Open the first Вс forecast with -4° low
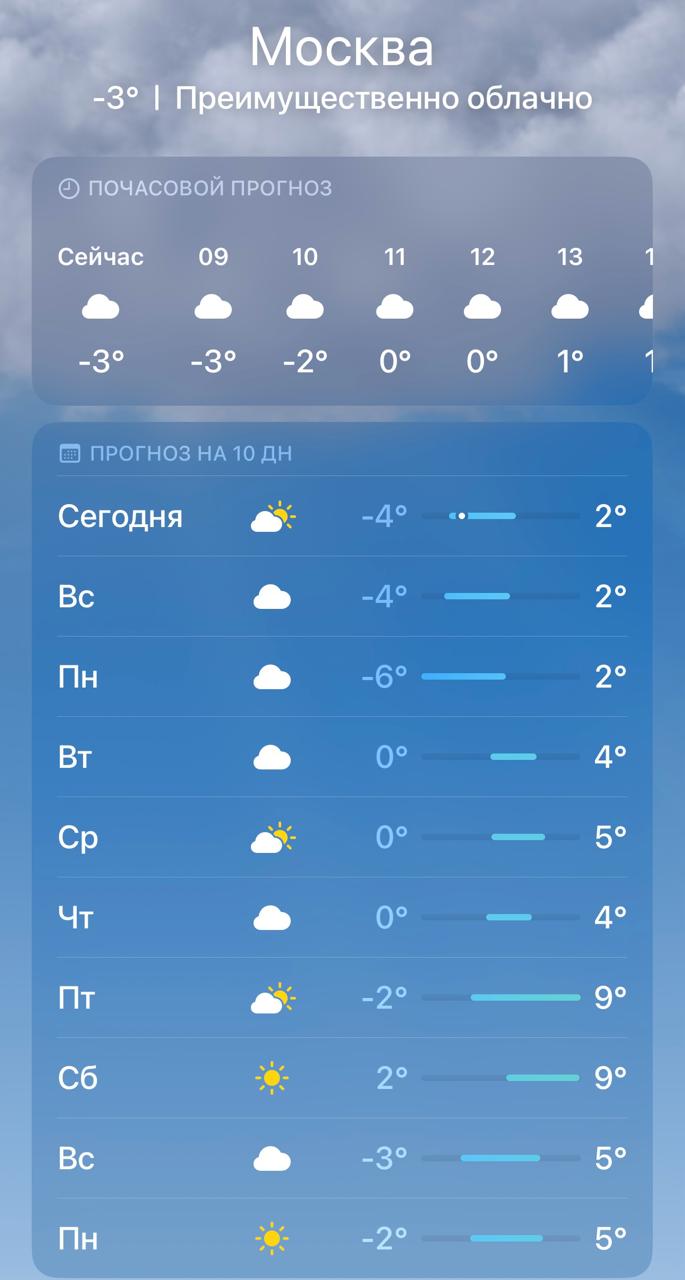The image size is (685, 1280). (x=342, y=597)
